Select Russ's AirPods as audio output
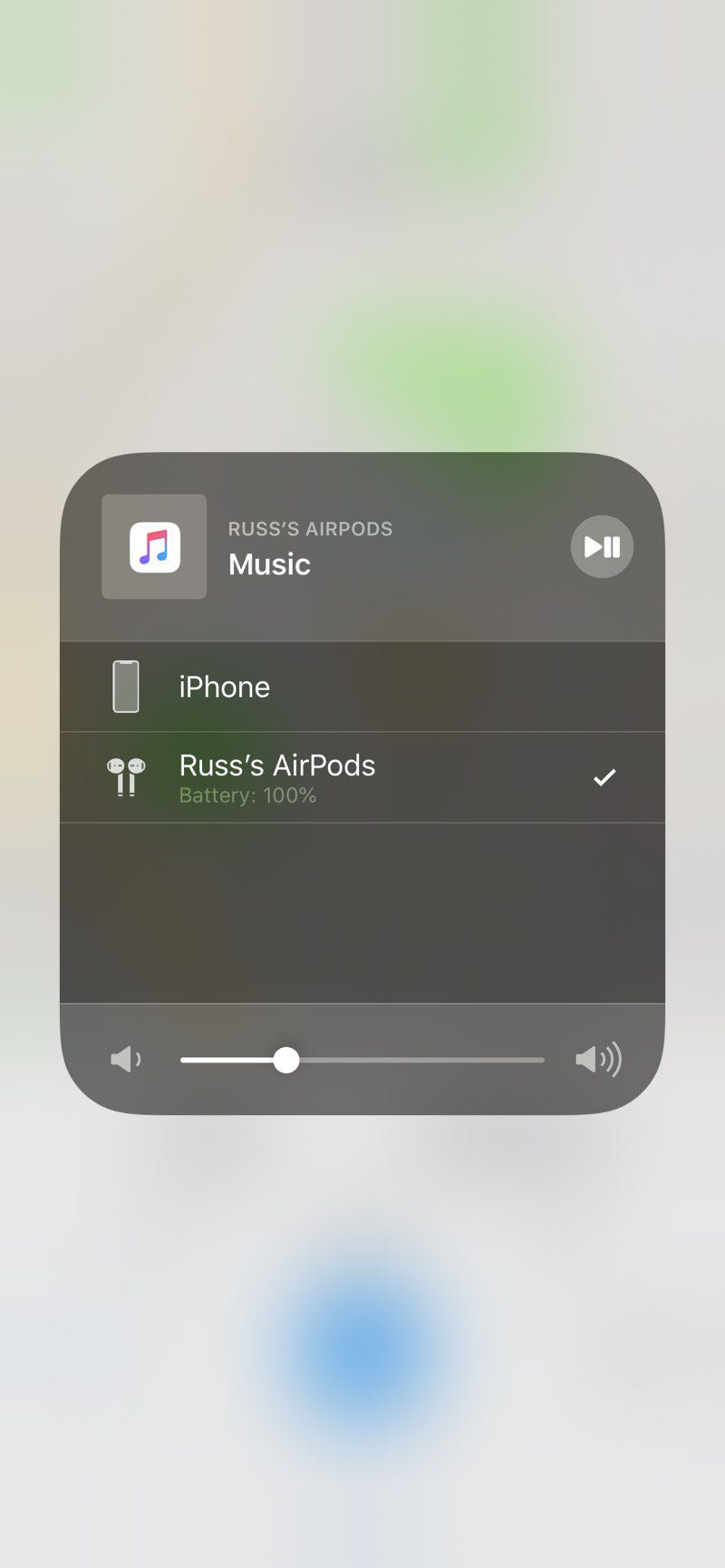This screenshot has width=725, height=1568. click(x=361, y=777)
